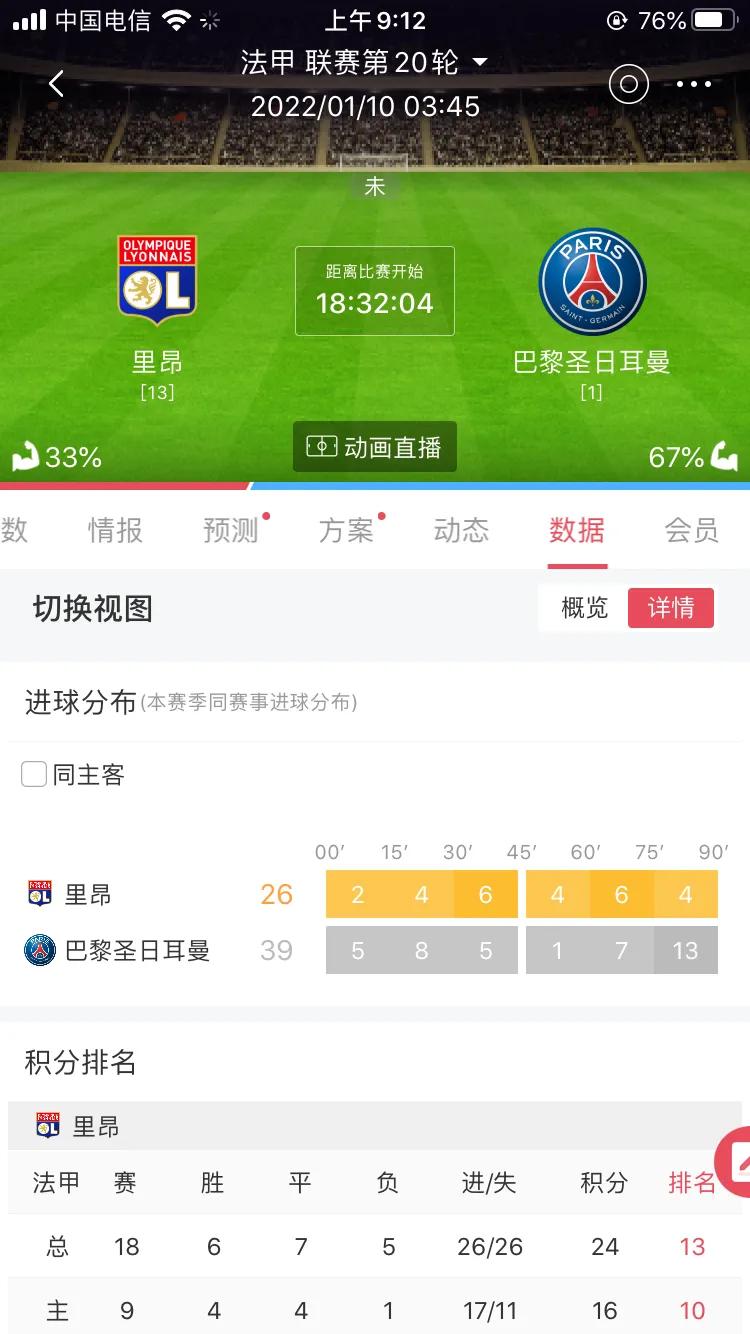Expand the 未 status label above the pitch
Screen dimensions: 750x1334
pos(375,185)
